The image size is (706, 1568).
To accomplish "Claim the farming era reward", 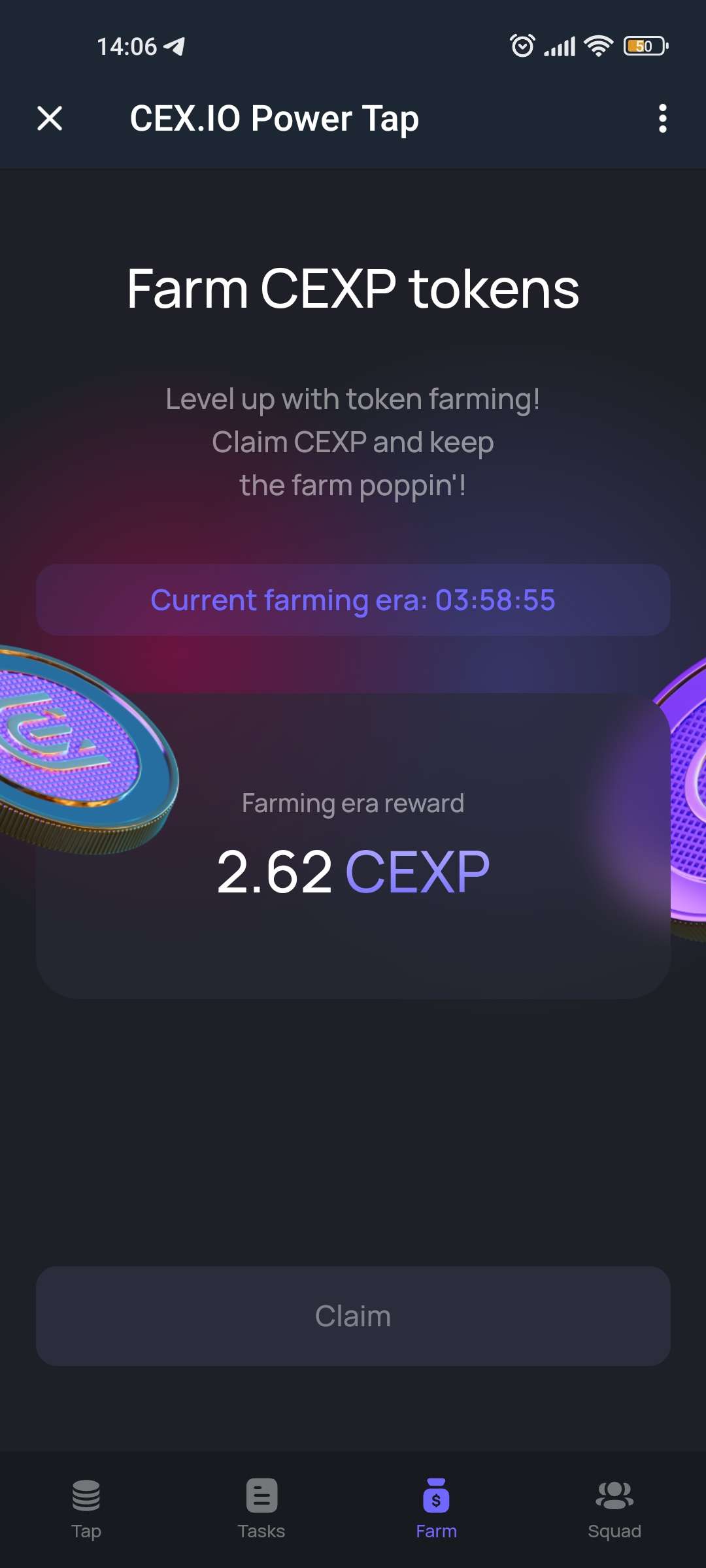I will [x=353, y=1316].
